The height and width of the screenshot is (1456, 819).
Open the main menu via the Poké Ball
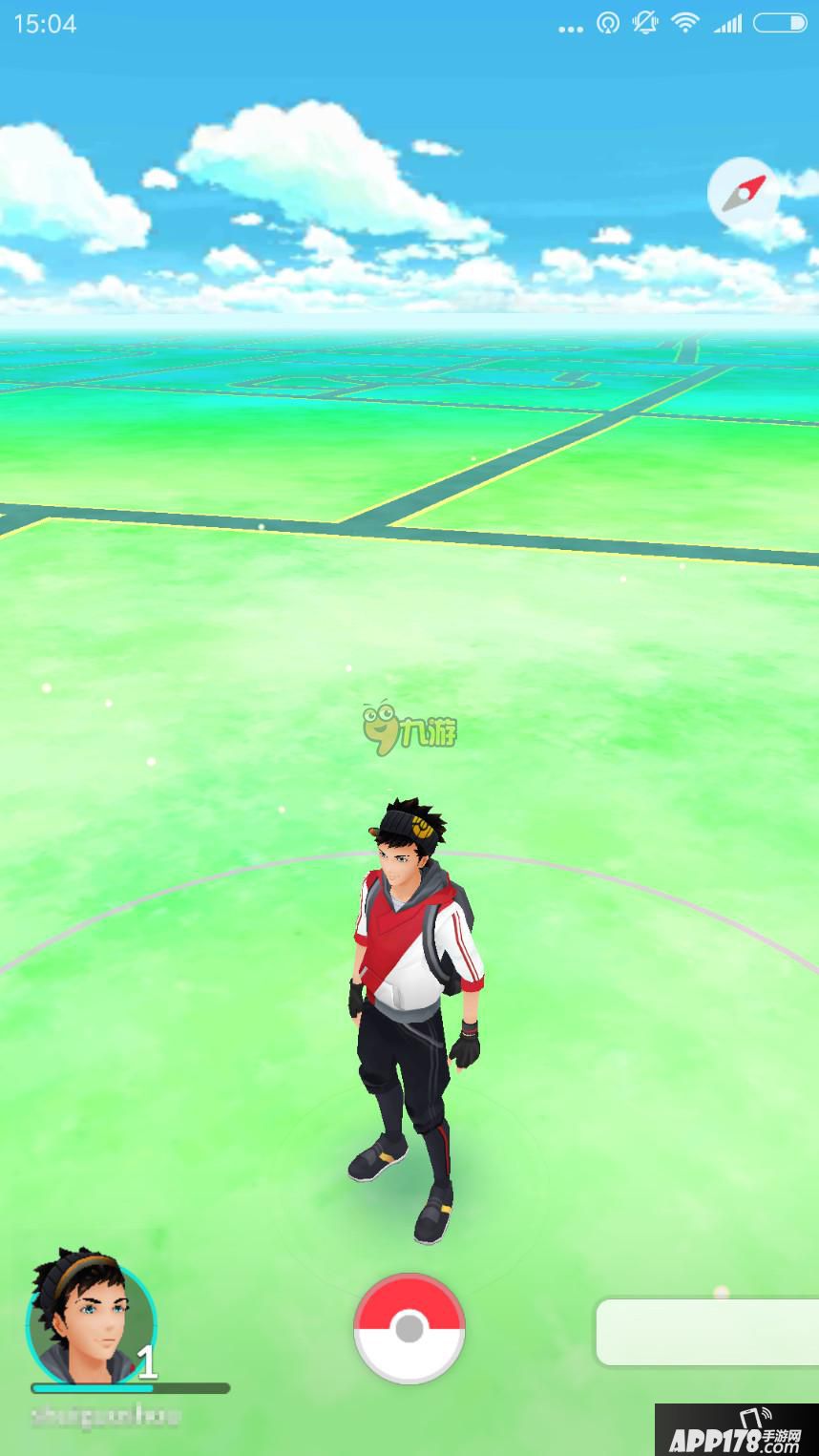click(x=409, y=1328)
